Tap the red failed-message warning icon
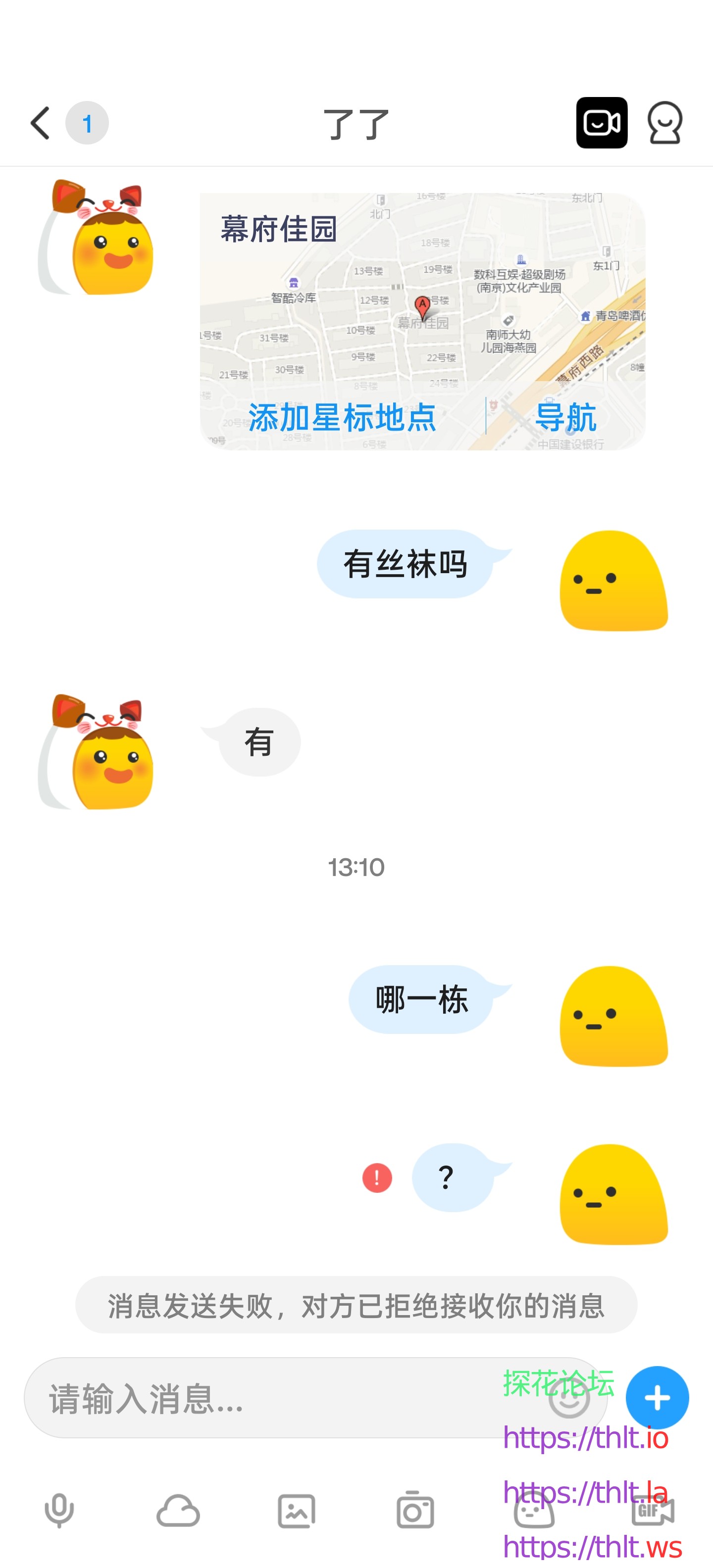 (377, 1178)
